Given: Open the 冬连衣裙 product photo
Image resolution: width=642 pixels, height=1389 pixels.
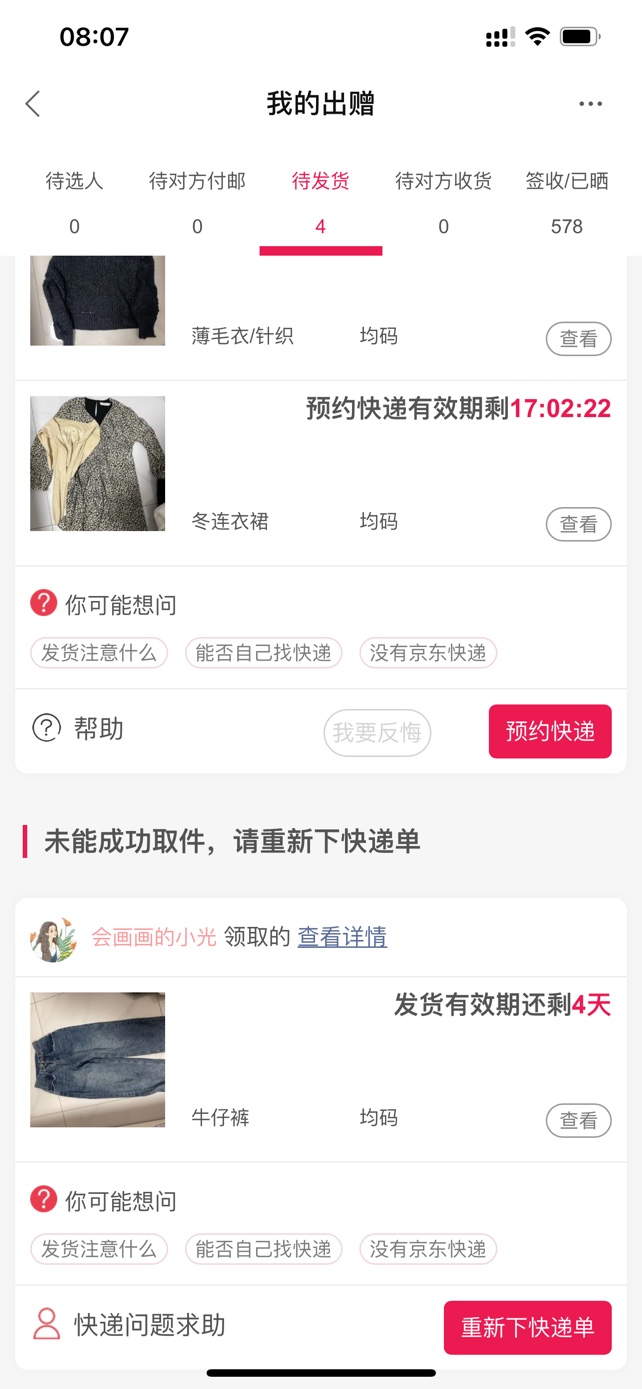Looking at the screenshot, I should click(97, 463).
